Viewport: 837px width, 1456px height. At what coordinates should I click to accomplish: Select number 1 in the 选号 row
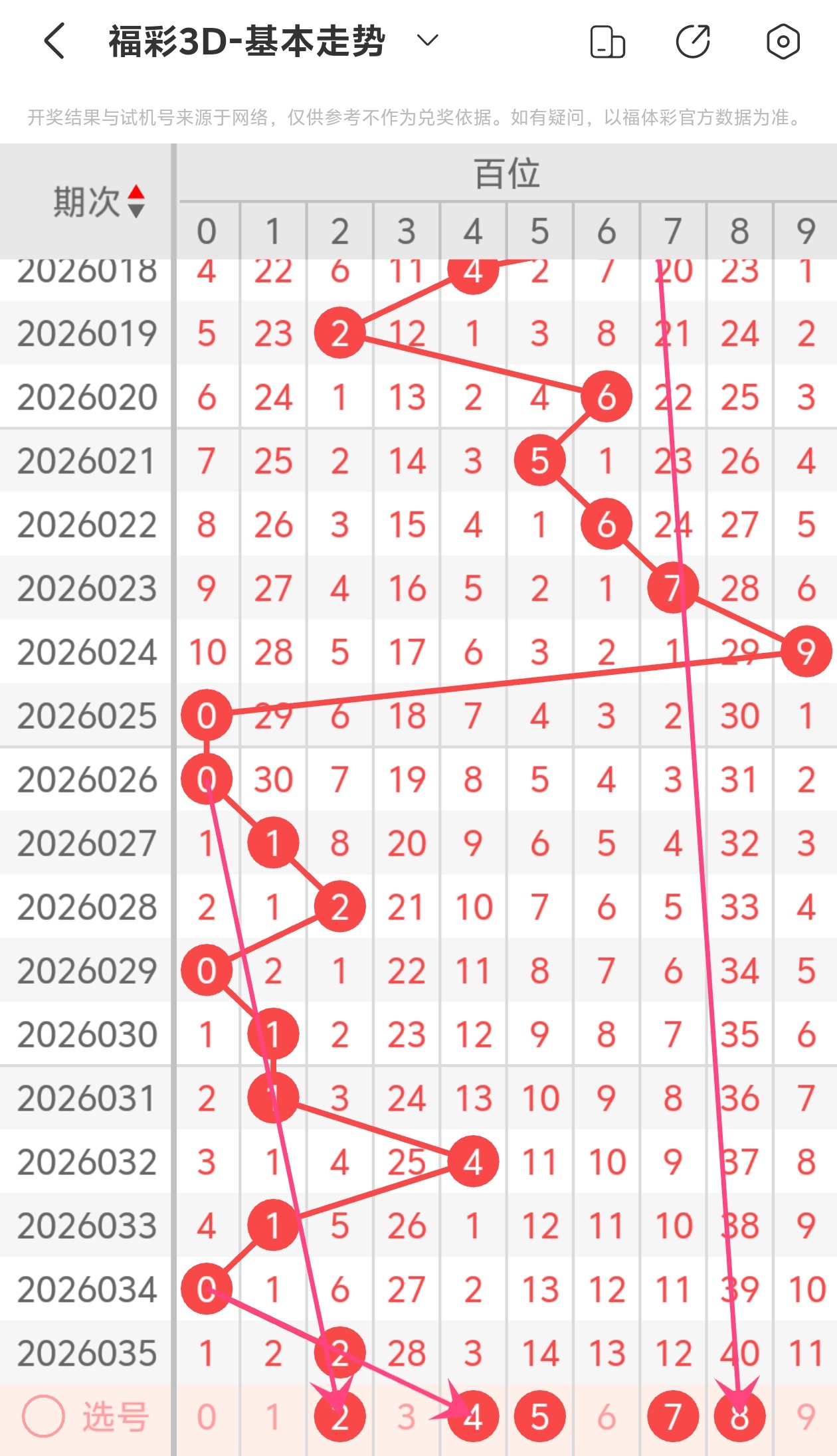[273, 1417]
